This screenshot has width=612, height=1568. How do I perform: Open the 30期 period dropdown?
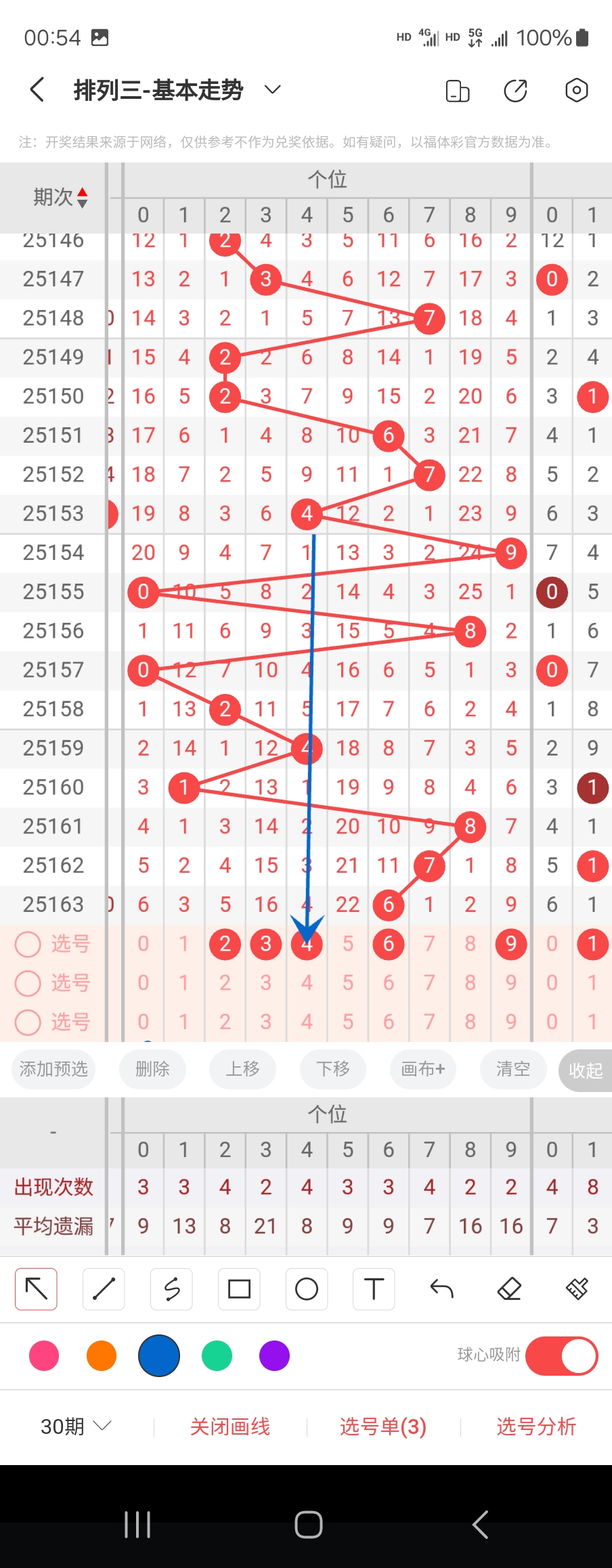tap(76, 1427)
